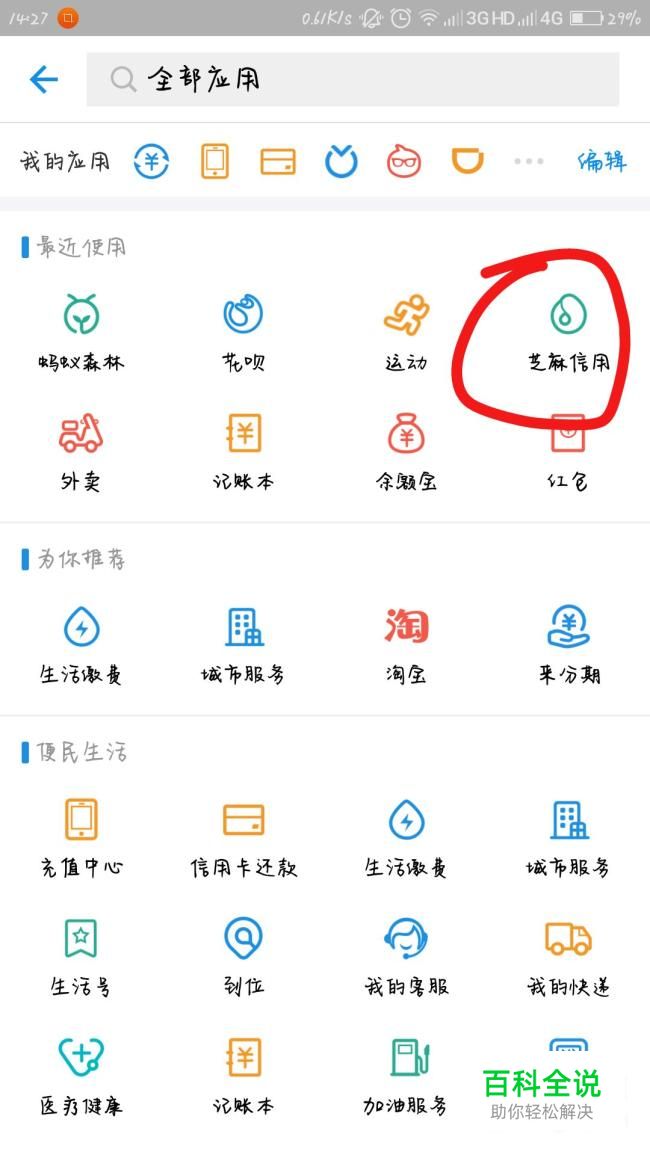Check 我的快递 express delivery

pyautogui.click(x=568, y=957)
